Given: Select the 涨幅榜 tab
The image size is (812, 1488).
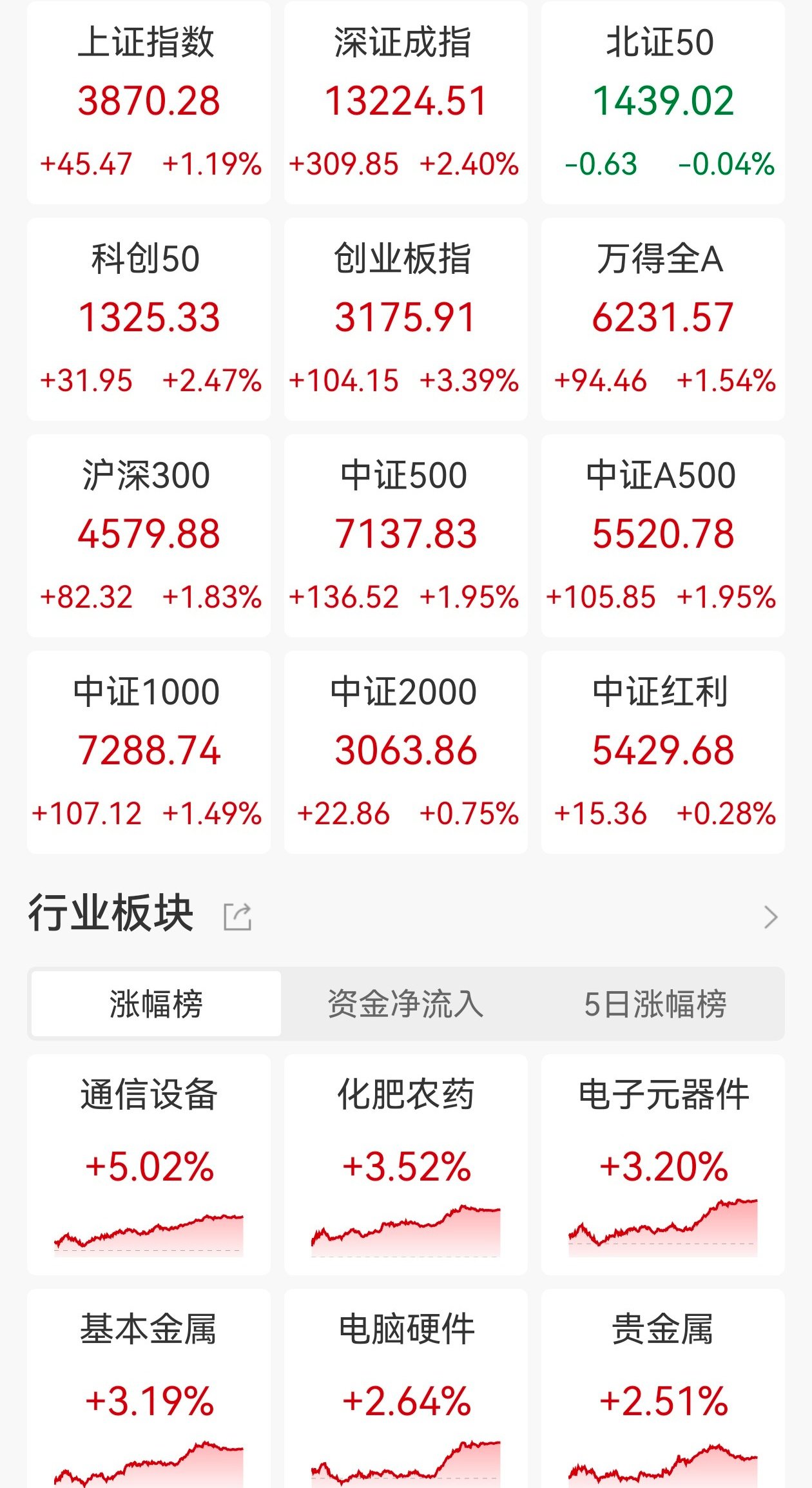Looking at the screenshot, I should pos(156,1004).
